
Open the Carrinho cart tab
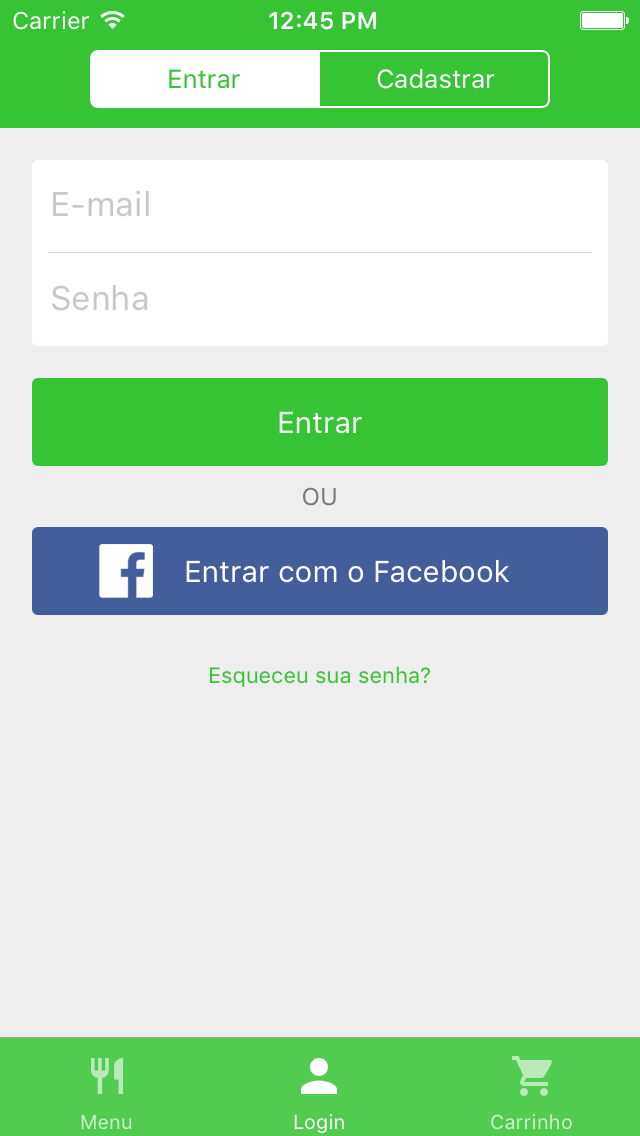tap(532, 1087)
